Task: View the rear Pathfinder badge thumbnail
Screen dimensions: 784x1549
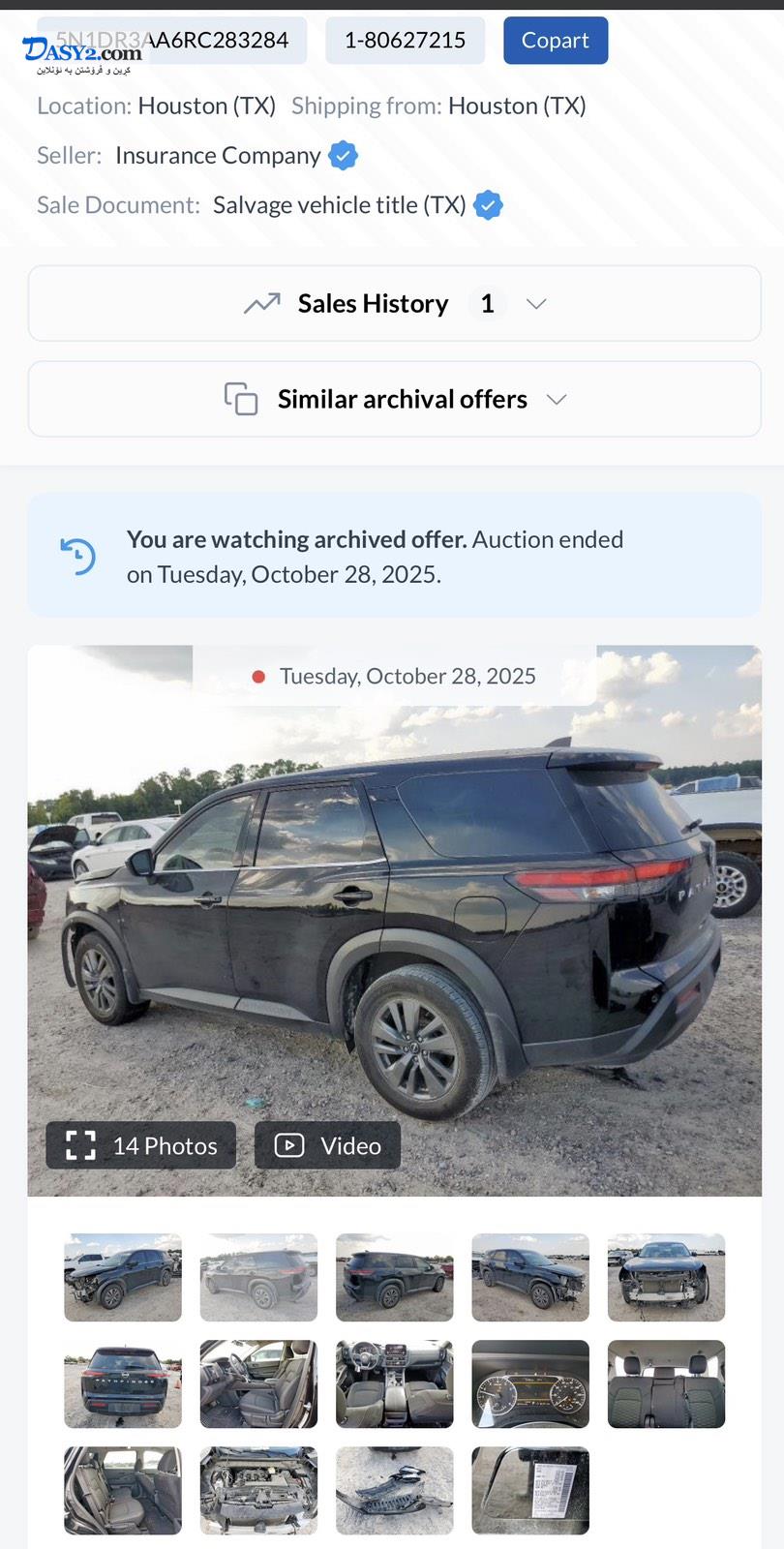Action: (x=123, y=1383)
